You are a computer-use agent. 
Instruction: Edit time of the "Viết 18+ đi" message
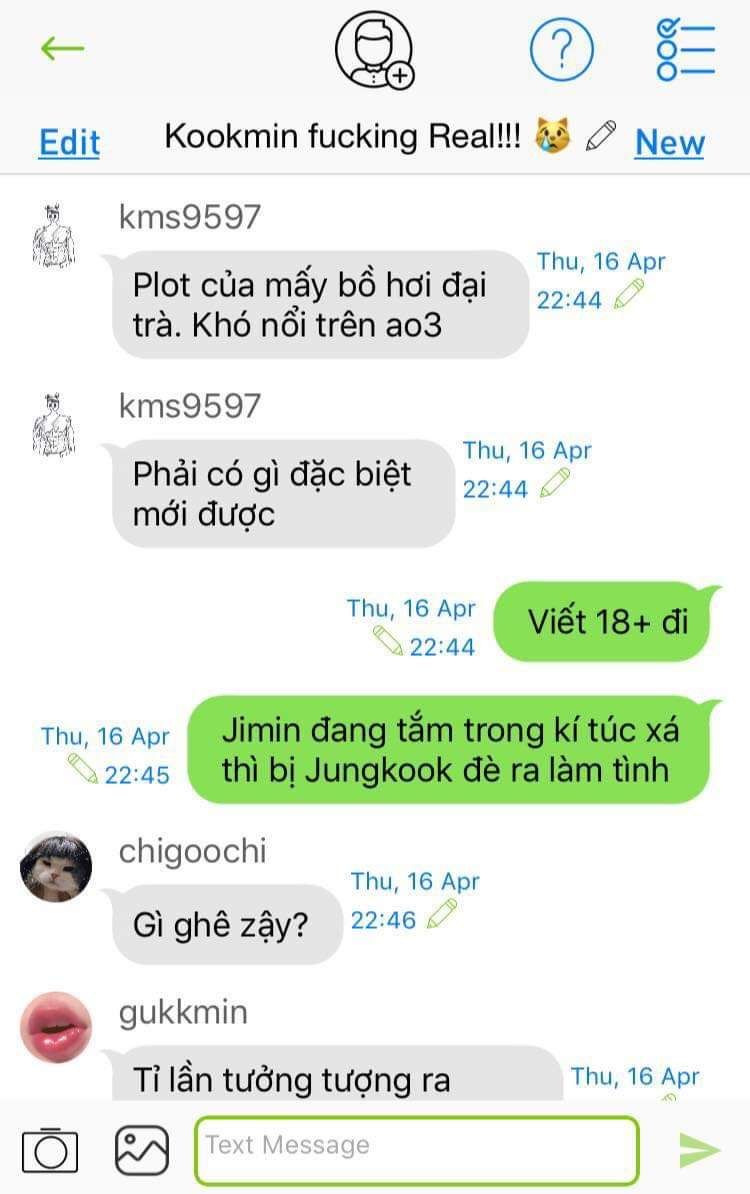click(x=388, y=641)
